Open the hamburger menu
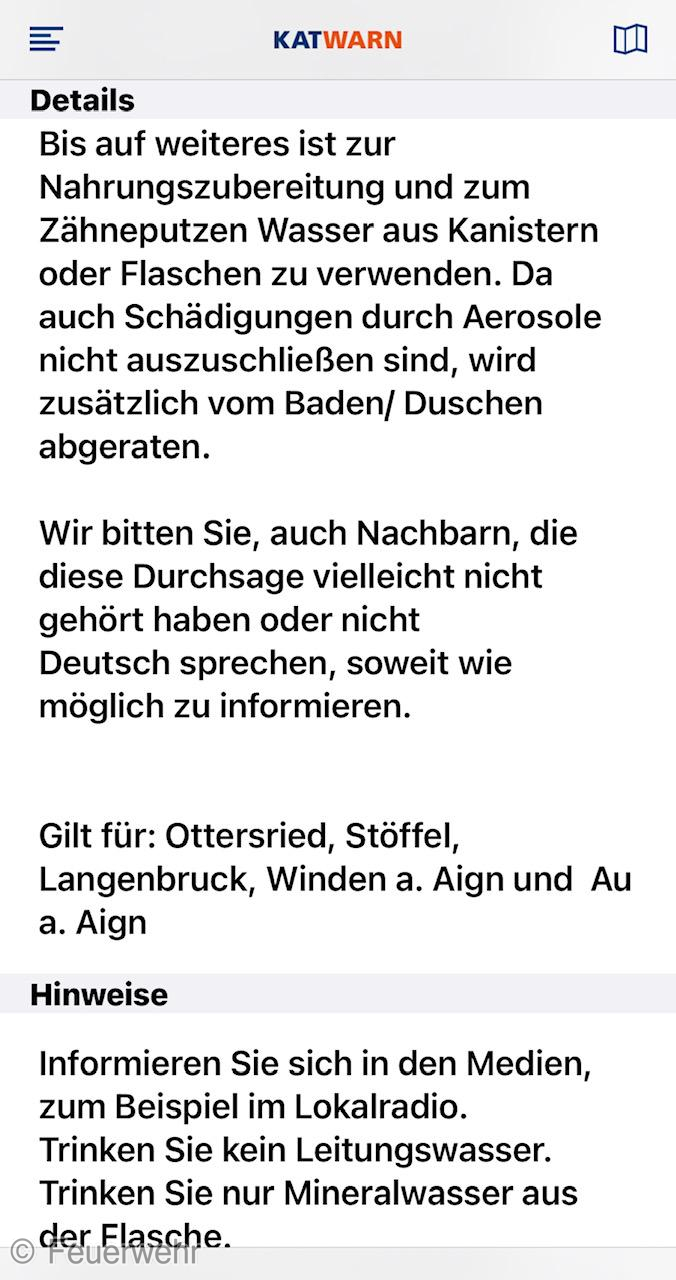Image resolution: width=676 pixels, height=1280 pixels. pos(46,40)
